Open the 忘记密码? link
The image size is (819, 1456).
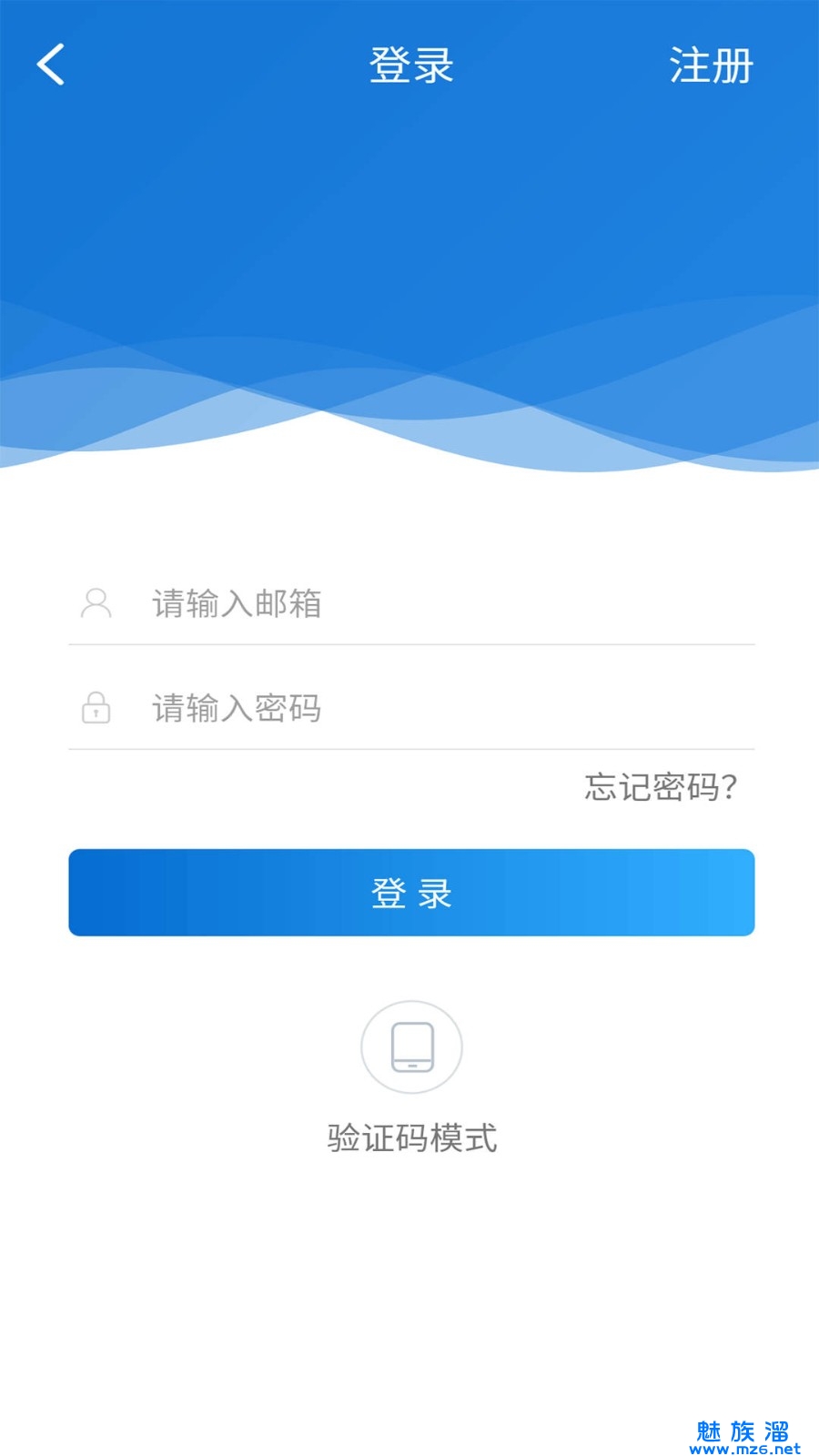tap(661, 787)
